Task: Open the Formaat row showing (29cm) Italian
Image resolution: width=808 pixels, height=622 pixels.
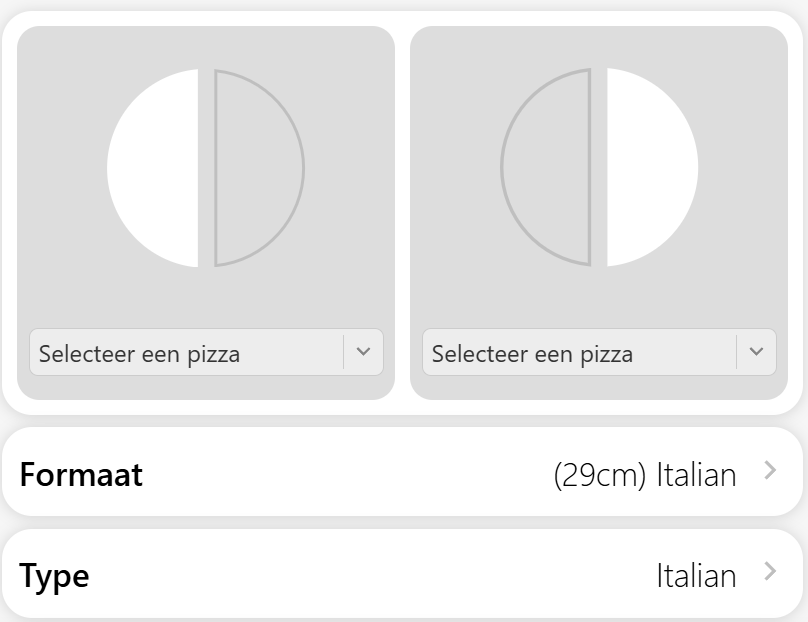Action: tap(403, 473)
